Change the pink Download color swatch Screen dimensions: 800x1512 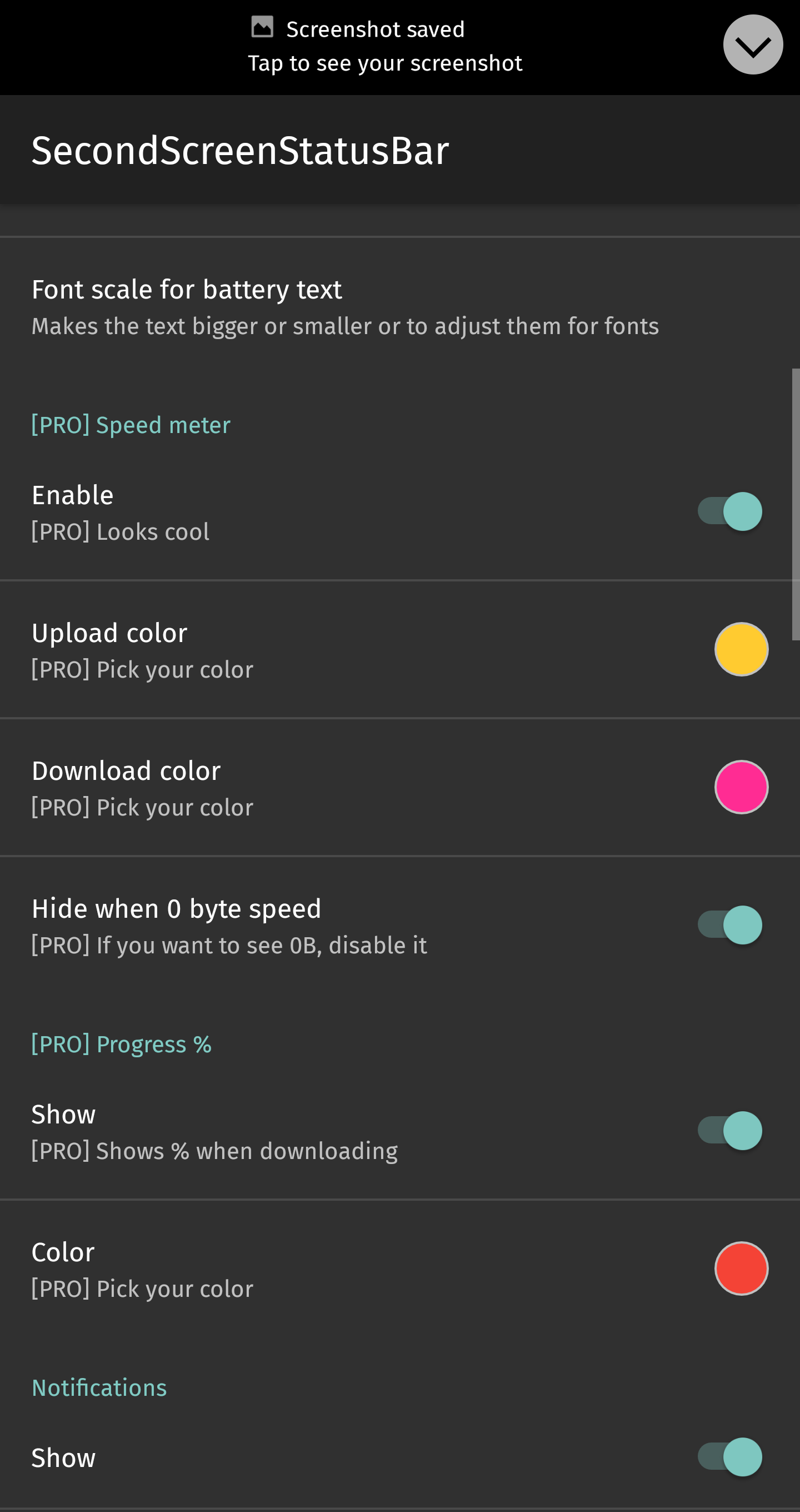(x=741, y=787)
